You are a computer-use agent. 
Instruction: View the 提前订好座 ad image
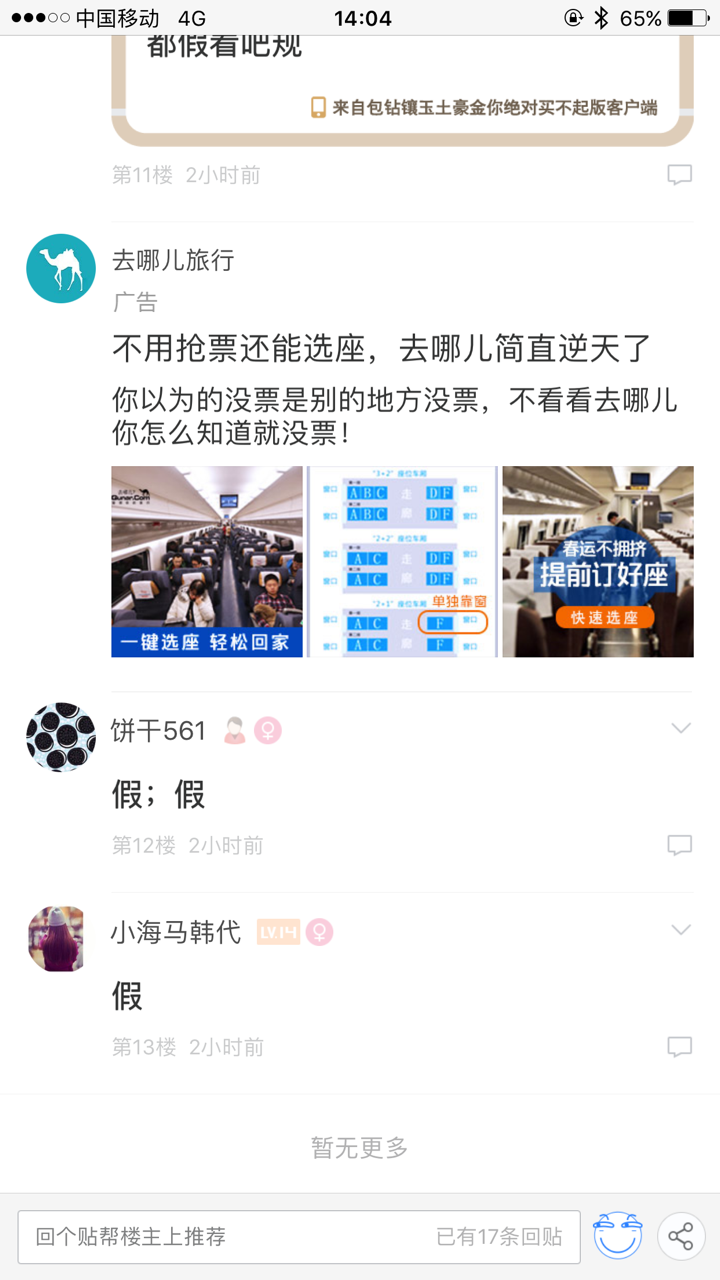598,561
